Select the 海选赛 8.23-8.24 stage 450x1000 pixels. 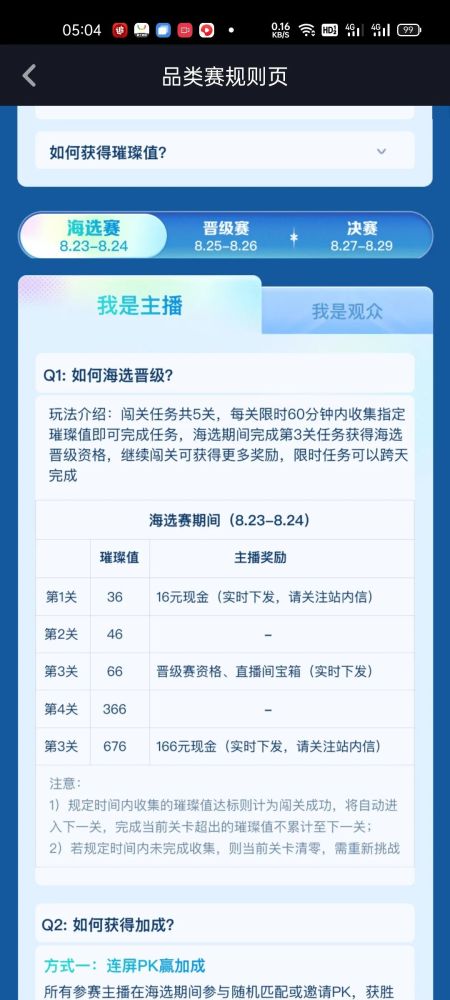[x=93, y=236]
